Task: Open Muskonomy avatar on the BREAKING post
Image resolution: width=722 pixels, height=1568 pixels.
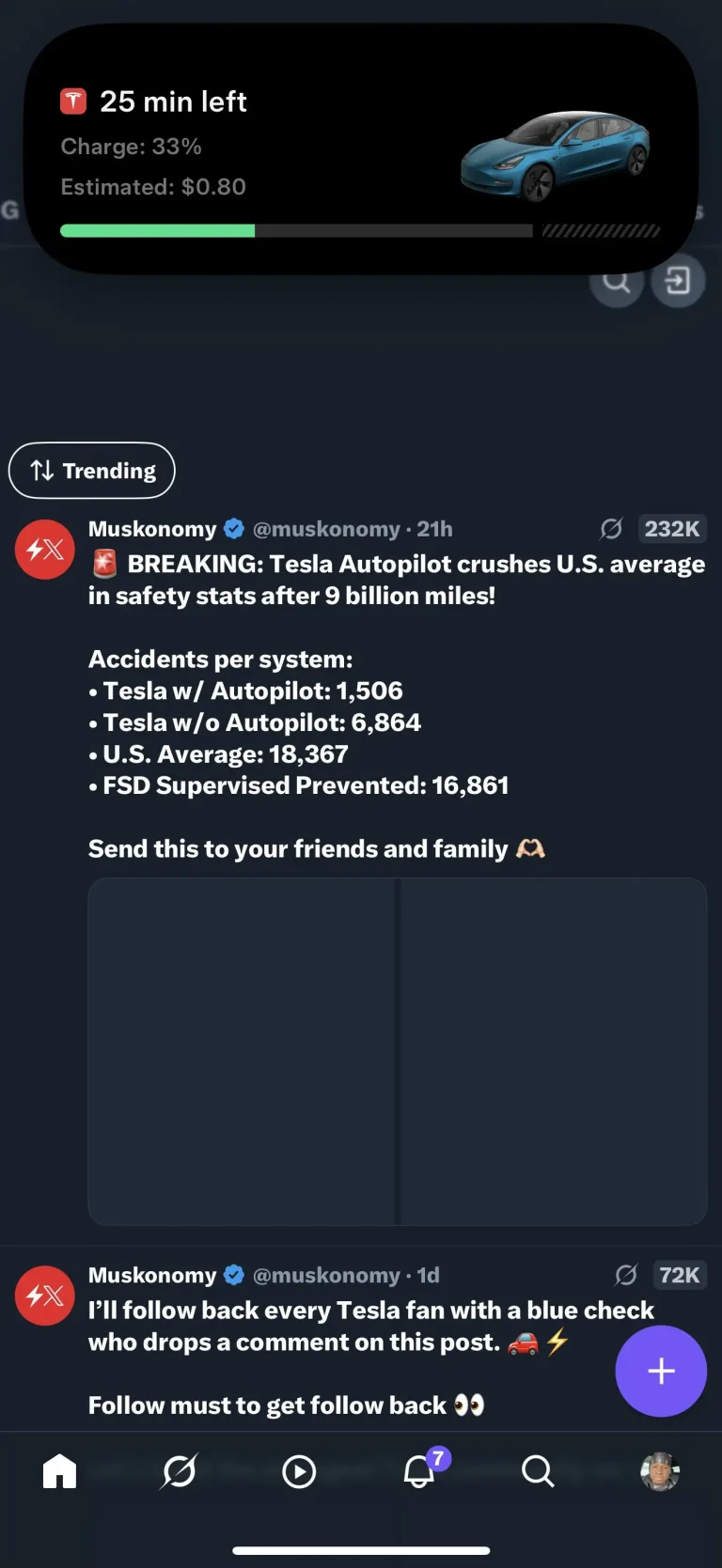Action: (45, 550)
